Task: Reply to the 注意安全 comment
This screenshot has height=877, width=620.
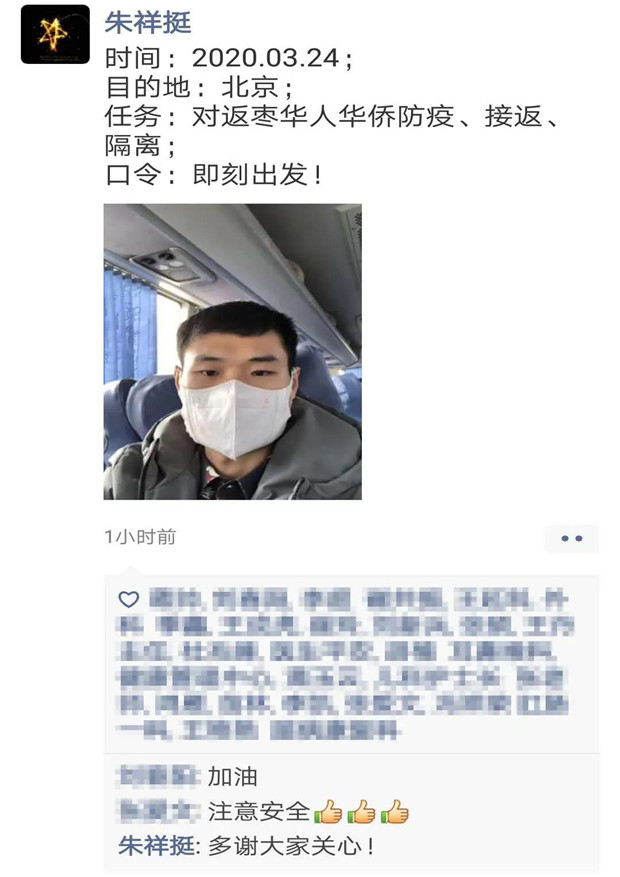Action: (260, 811)
